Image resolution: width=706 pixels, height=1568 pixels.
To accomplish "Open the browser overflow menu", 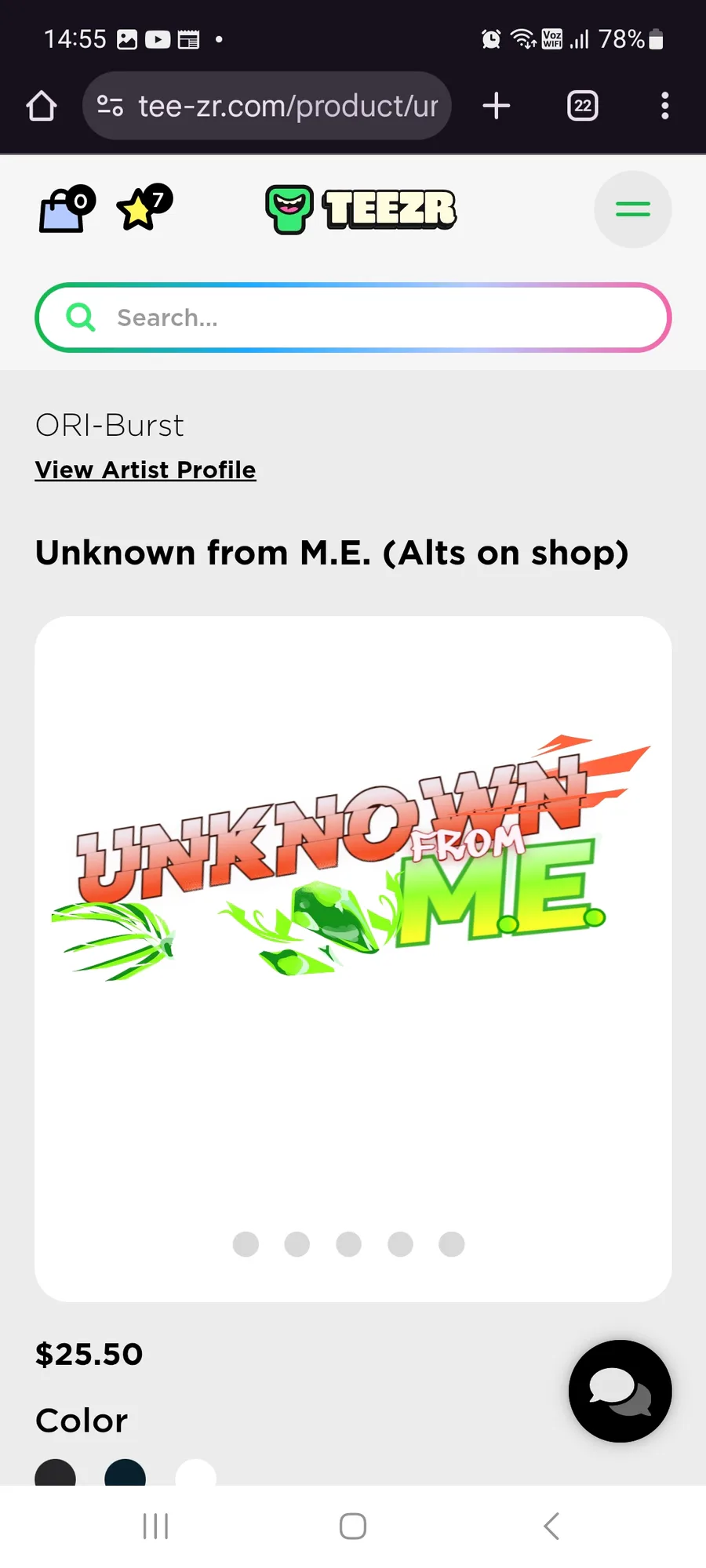I will coord(664,106).
